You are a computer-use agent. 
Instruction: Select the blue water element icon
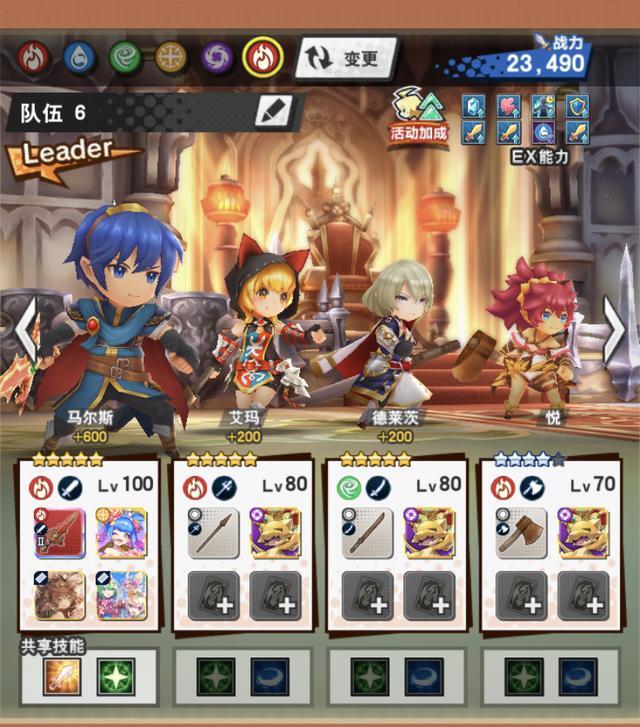point(79,58)
